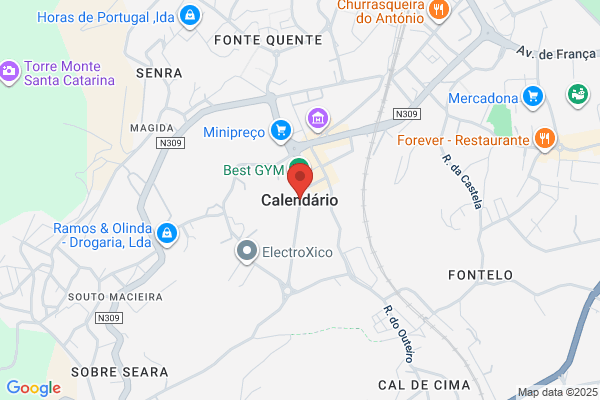Open the Google logo link
This screenshot has height=400, width=600.
pyautogui.click(x=34, y=388)
